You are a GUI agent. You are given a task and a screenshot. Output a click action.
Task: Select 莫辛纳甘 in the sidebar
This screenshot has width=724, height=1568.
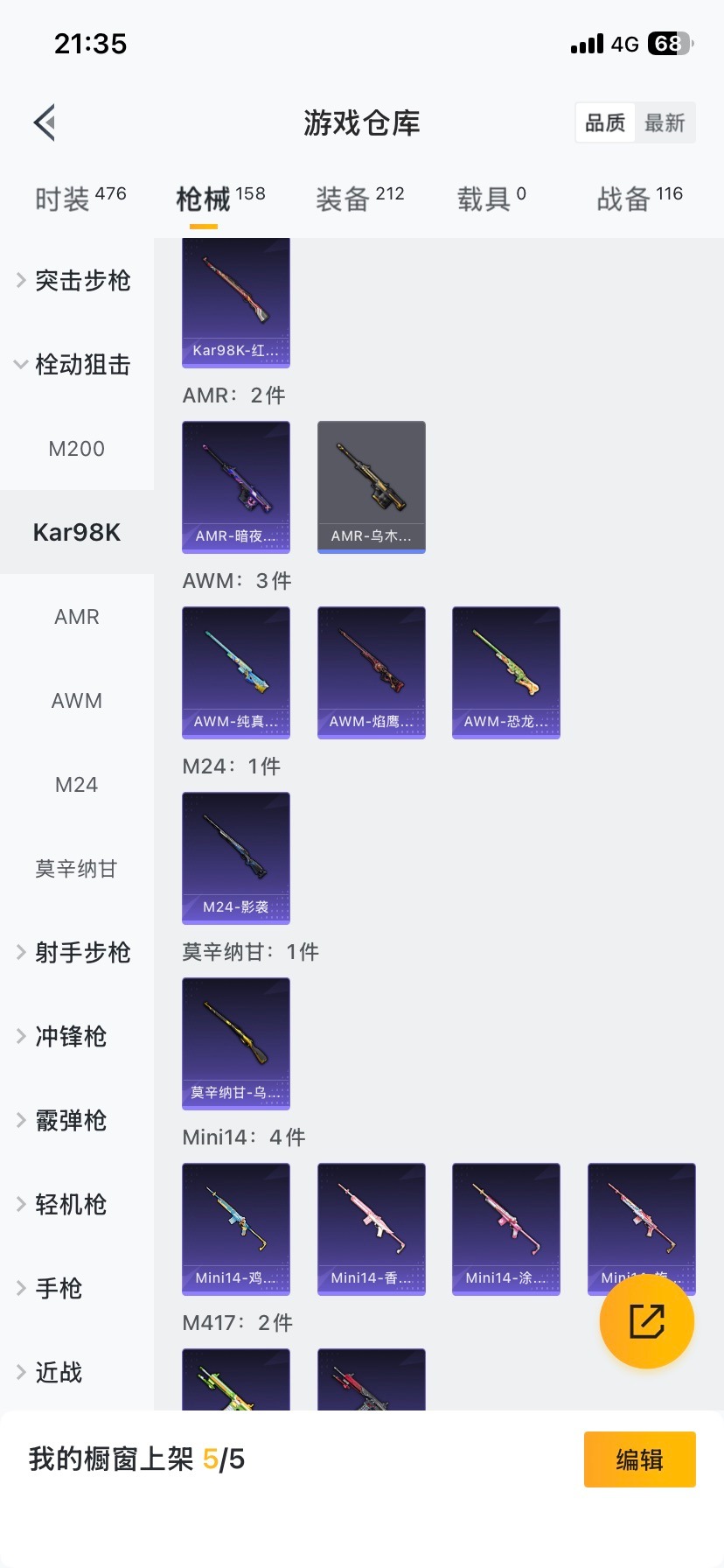point(77,869)
